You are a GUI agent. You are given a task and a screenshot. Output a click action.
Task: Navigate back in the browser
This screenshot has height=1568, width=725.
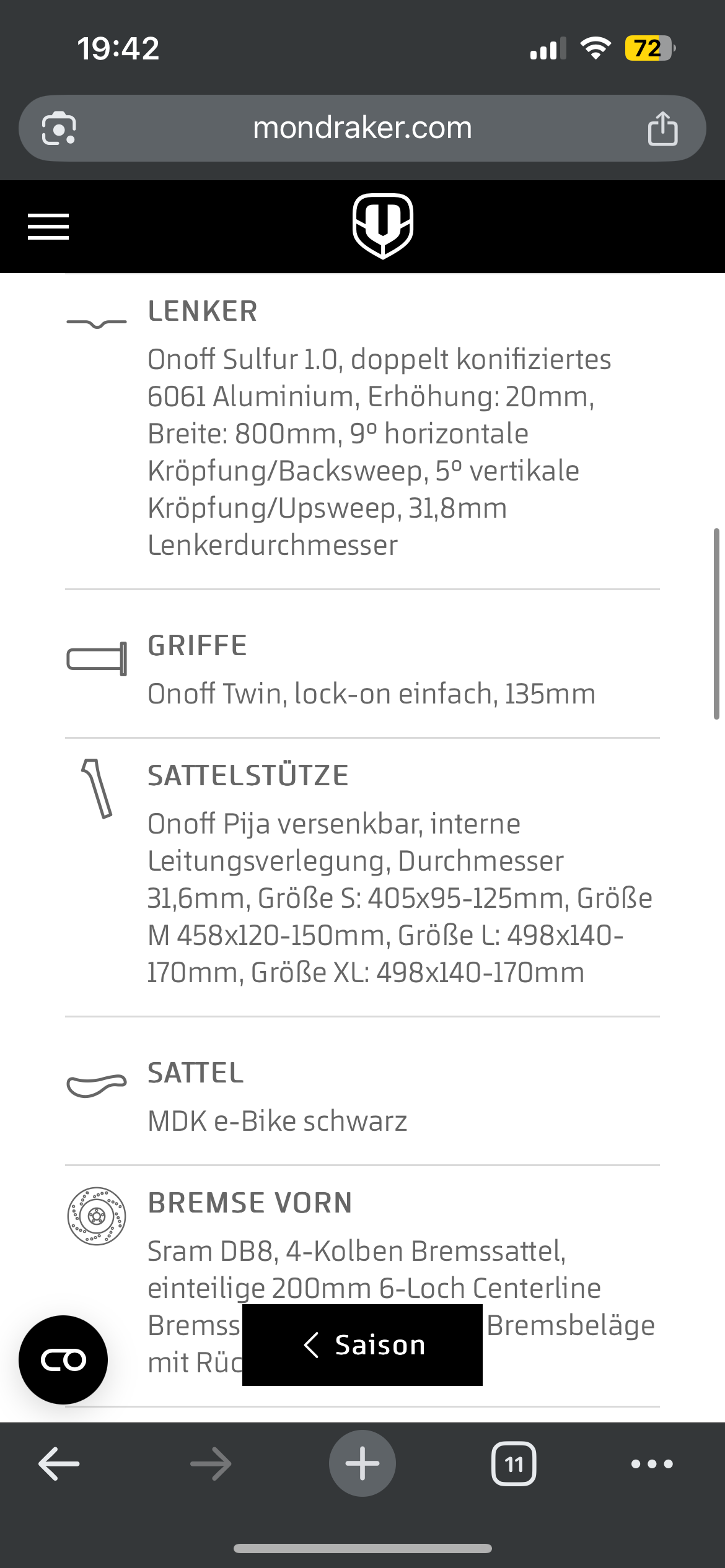pyautogui.click(x=59, y=1464)
